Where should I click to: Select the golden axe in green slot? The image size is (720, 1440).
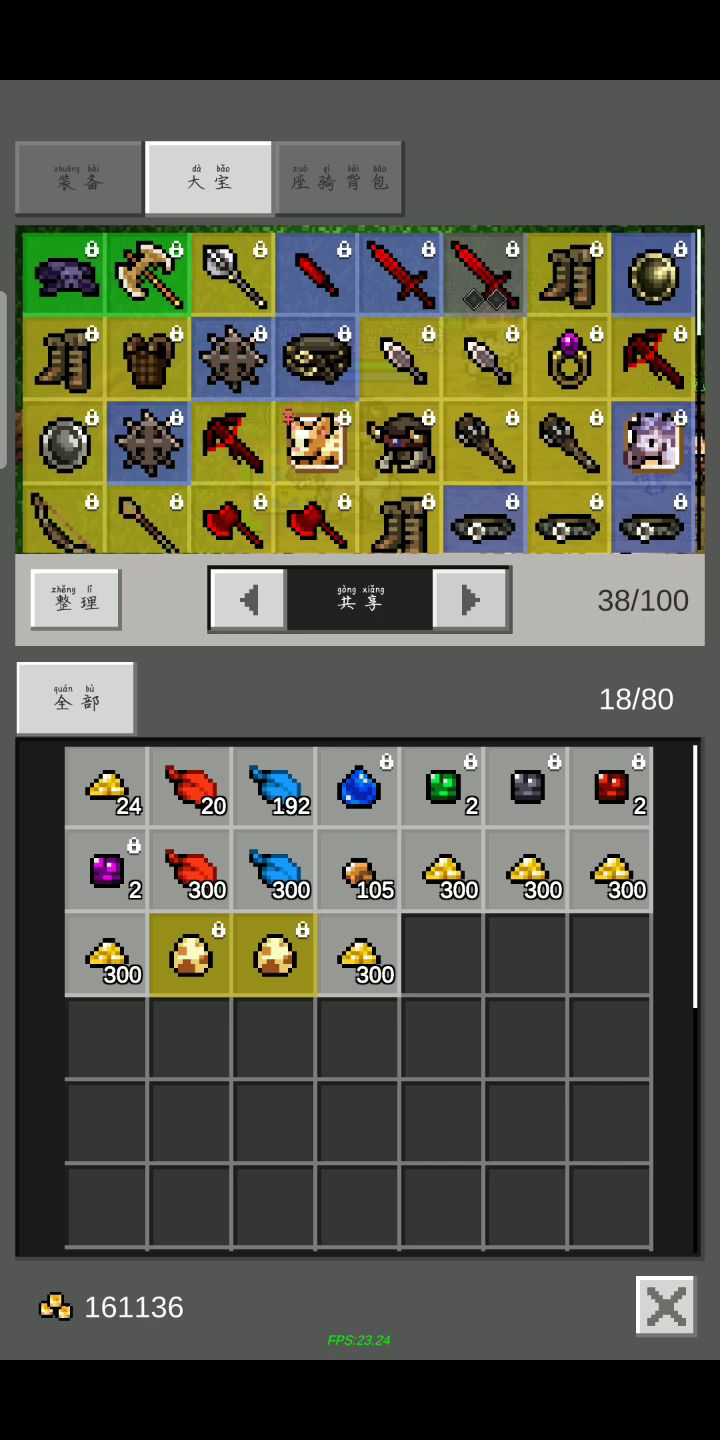[148, 274]
